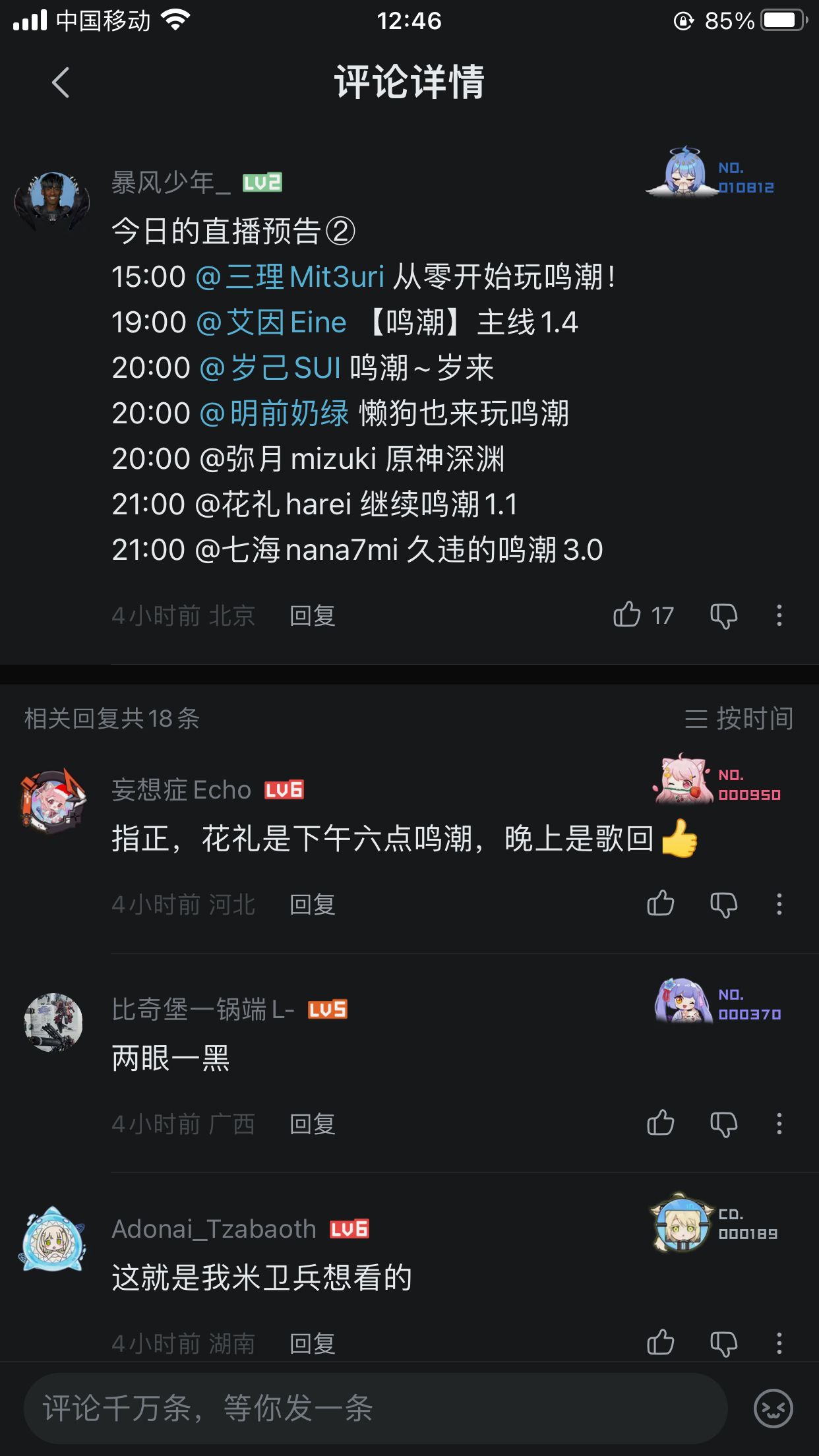Change reply sorting via 按时间
Viewport: 819px width, 1456px height.
click(739, 718)
